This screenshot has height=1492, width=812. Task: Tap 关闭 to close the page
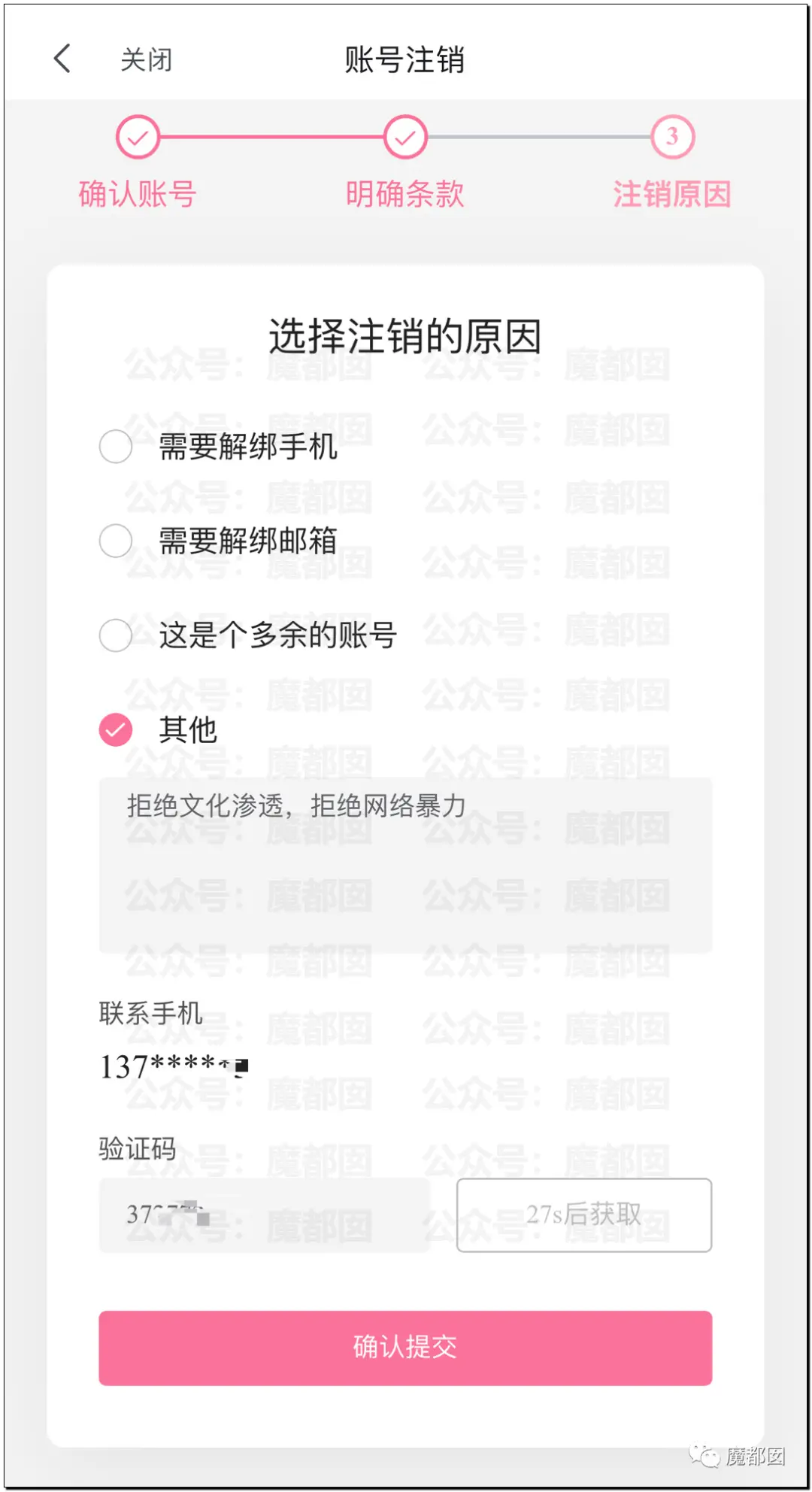coord(147,60)
